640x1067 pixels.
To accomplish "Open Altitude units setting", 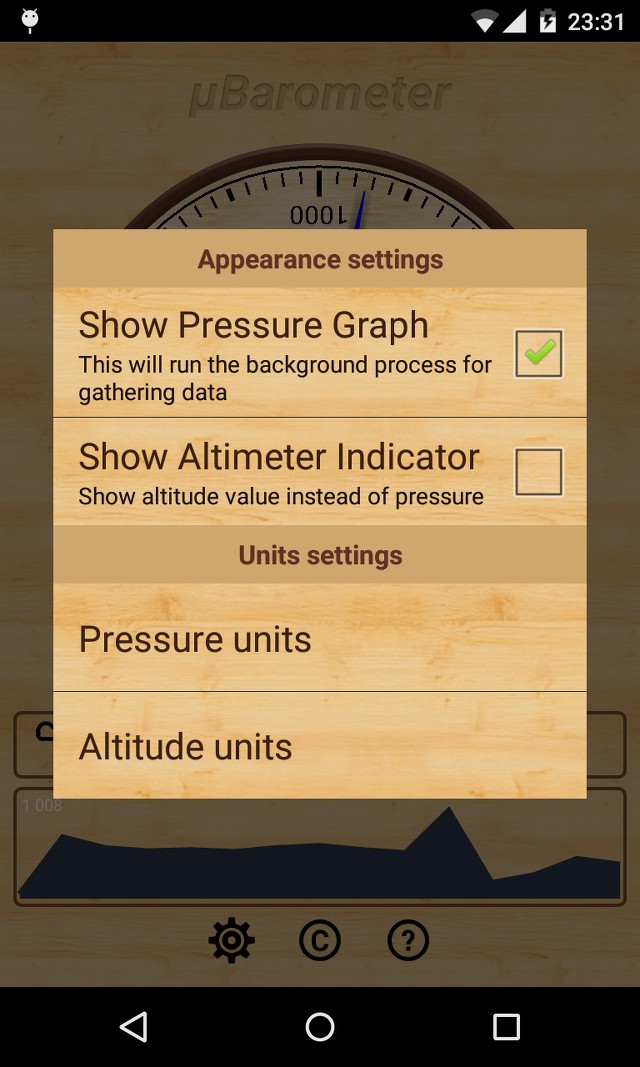I will [x=320, y=746].
